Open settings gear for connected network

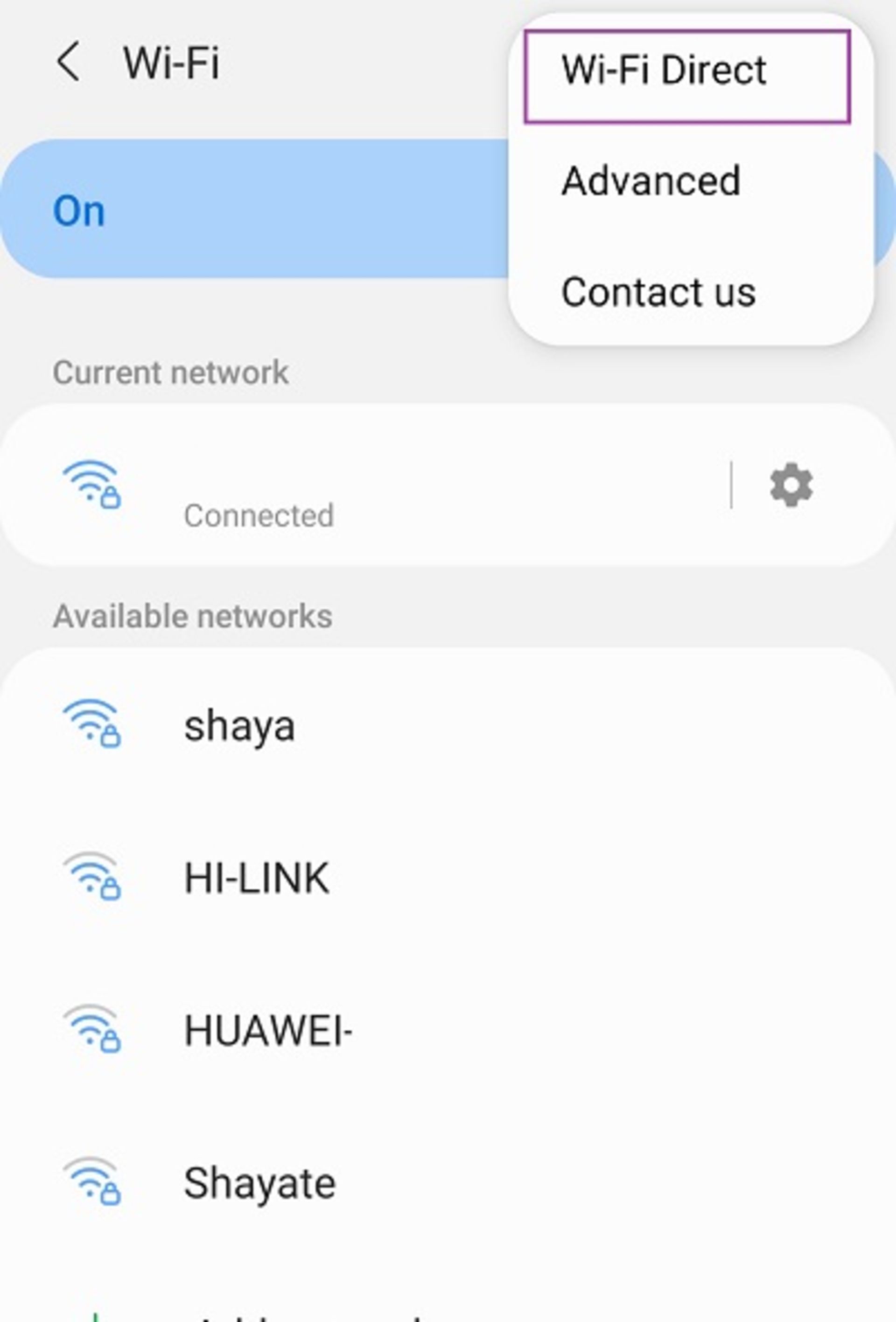[x=791, y=485]
